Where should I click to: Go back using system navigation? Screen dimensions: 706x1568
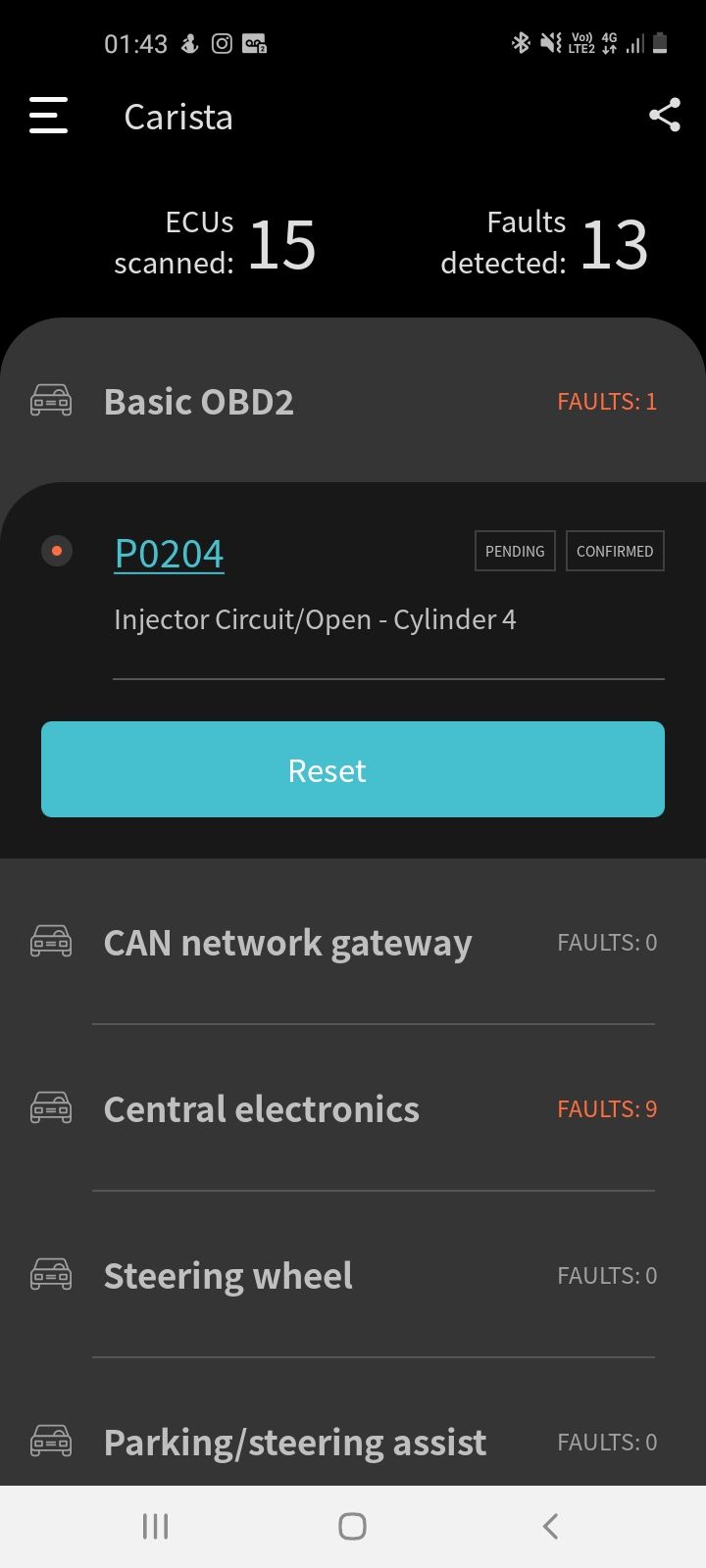[550, 1526]
